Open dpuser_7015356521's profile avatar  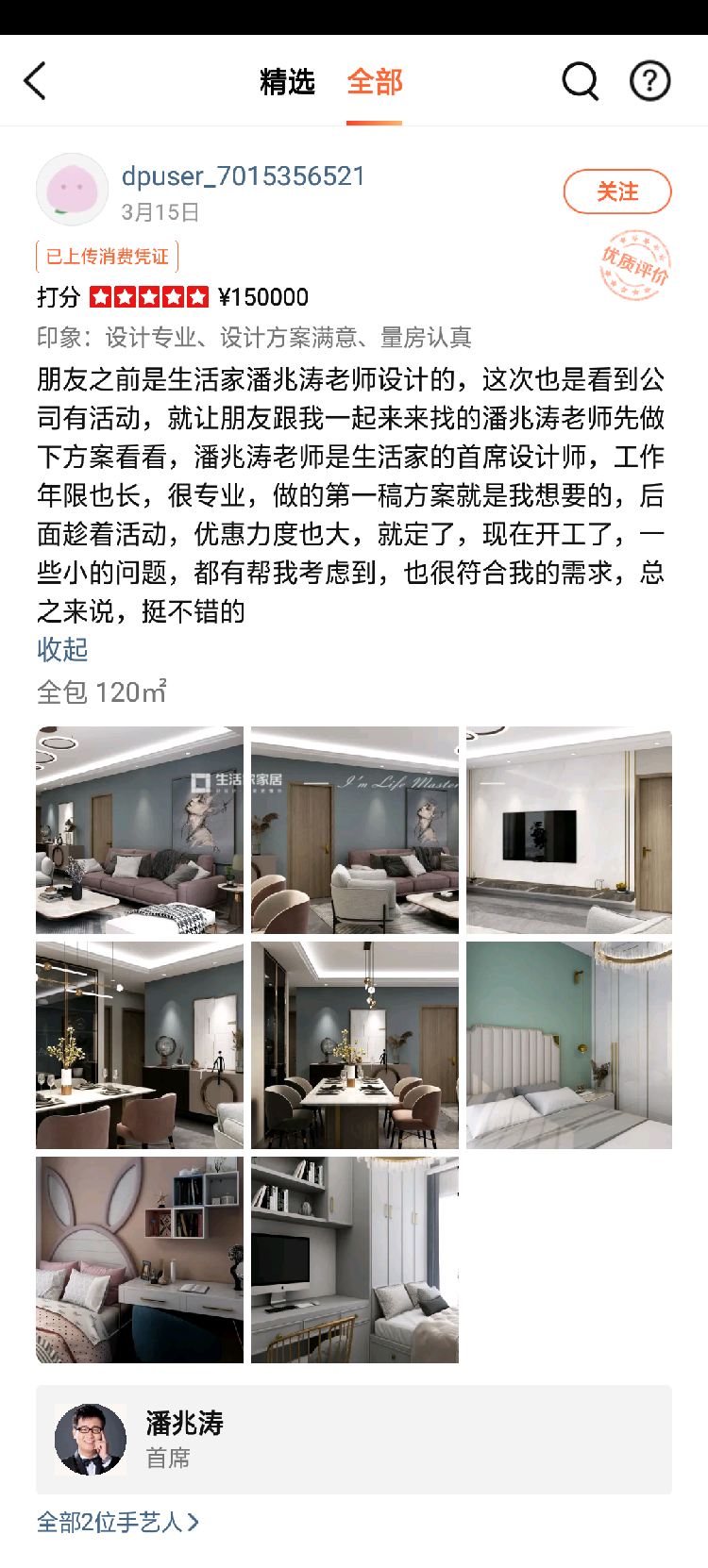[72, 190]
